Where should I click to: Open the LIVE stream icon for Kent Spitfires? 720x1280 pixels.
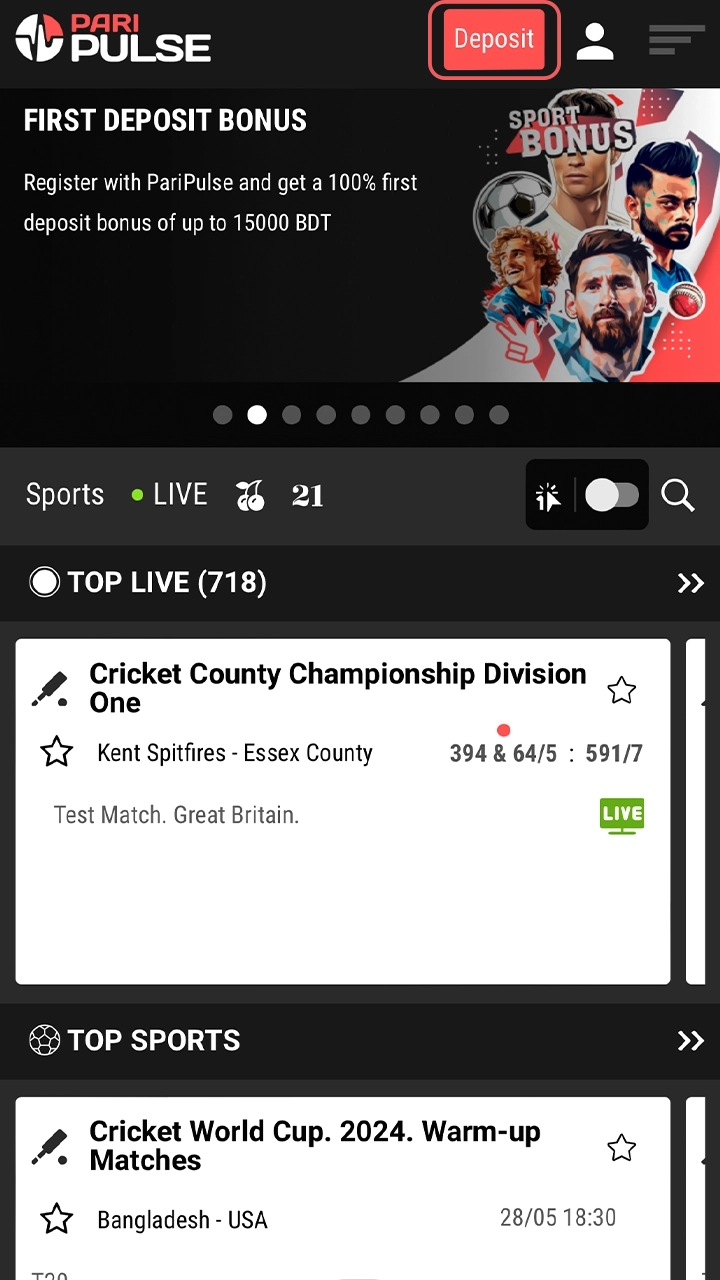pyautogui.click(x=621, y=816)
